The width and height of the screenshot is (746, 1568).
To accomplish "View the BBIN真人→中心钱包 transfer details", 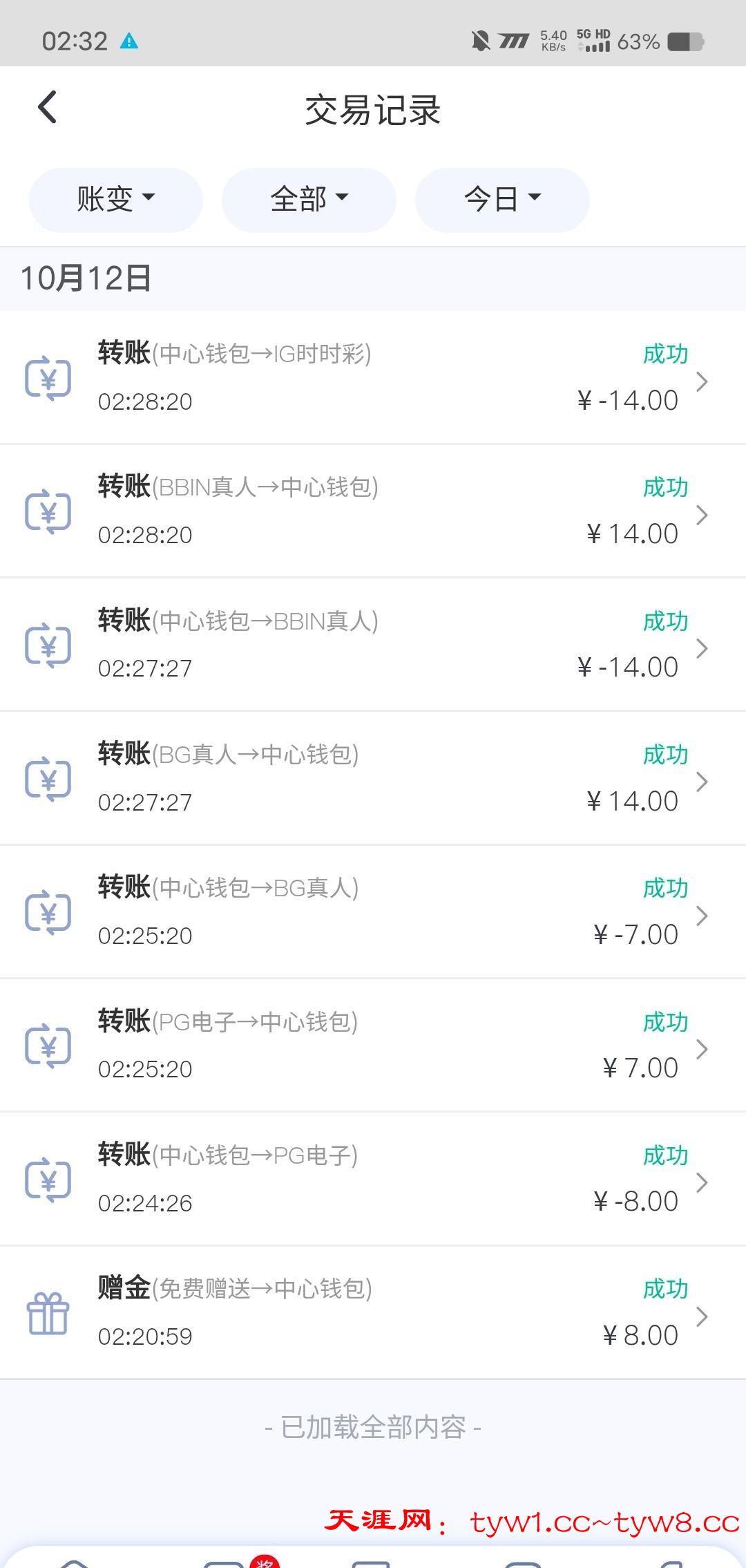I will point(373,511).
